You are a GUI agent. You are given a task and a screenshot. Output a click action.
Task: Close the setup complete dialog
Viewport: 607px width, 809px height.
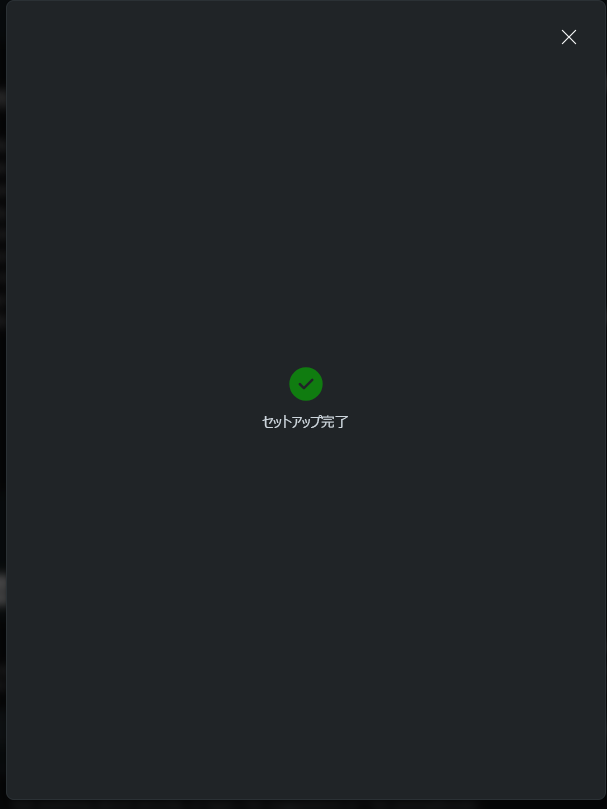tap(568, 37)
